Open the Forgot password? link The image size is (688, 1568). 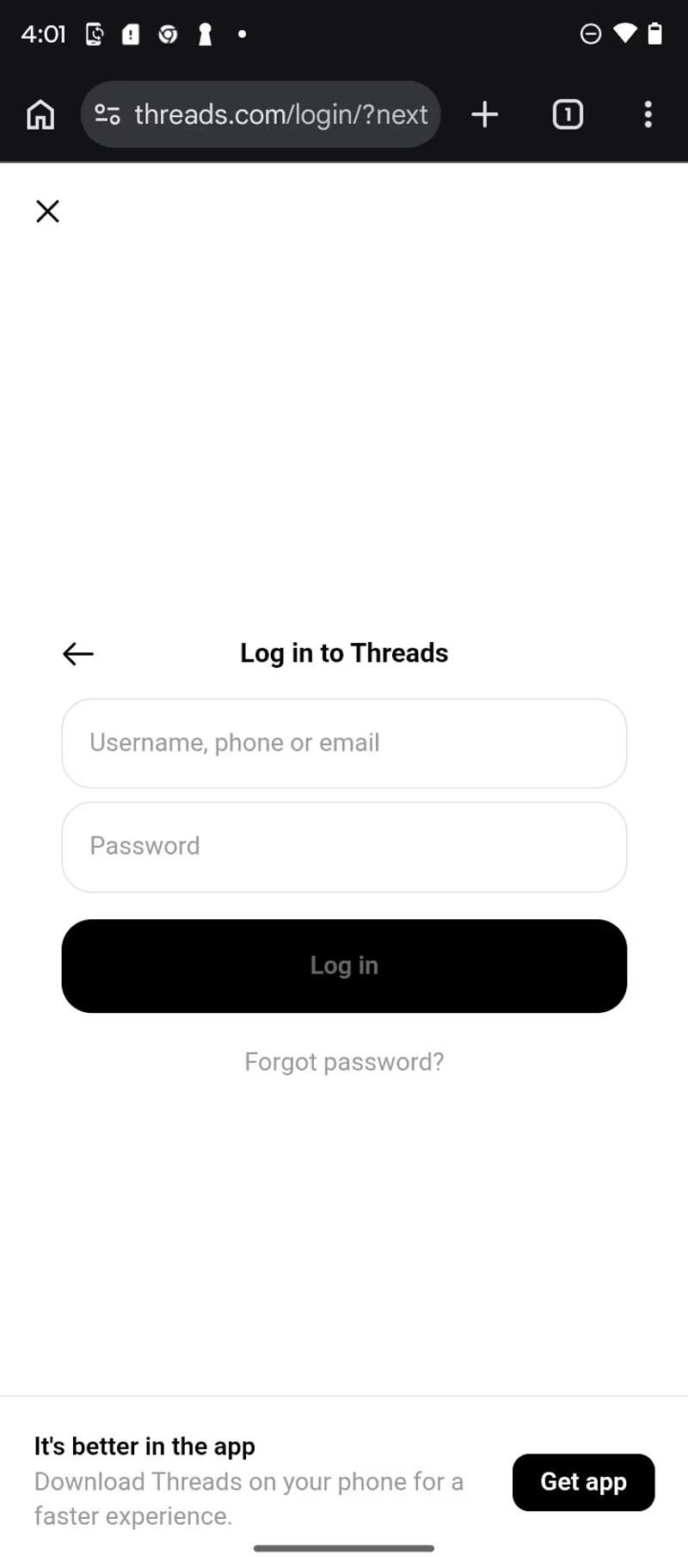pos(344,1062)
